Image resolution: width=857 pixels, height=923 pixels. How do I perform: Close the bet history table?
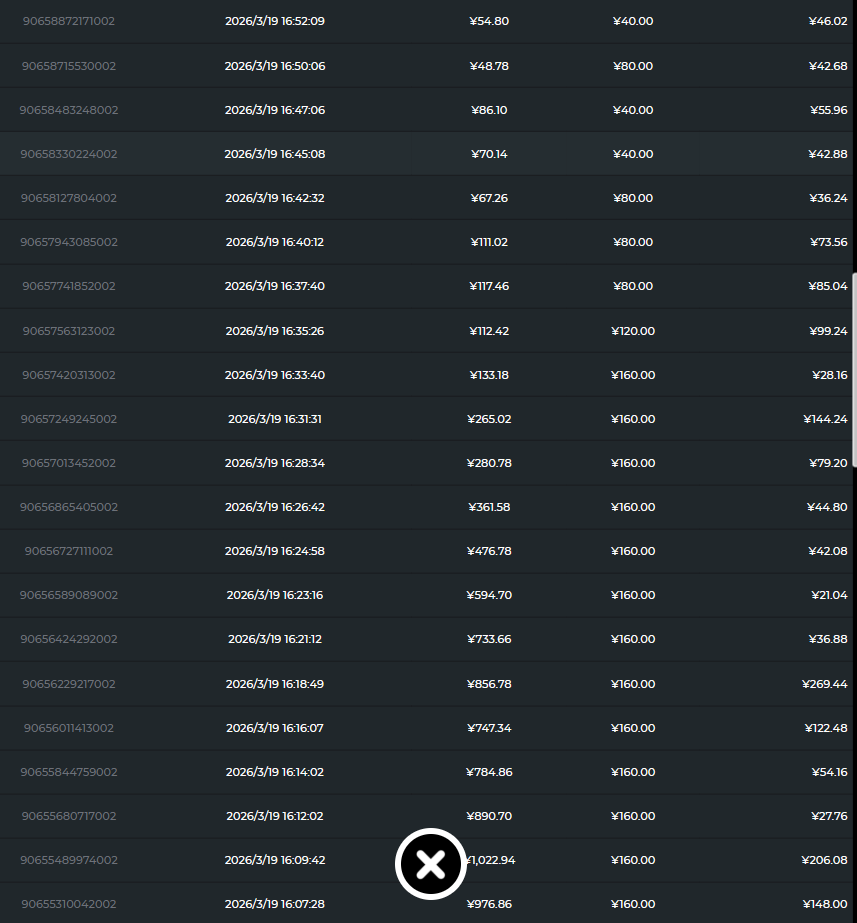click(431, 863)
